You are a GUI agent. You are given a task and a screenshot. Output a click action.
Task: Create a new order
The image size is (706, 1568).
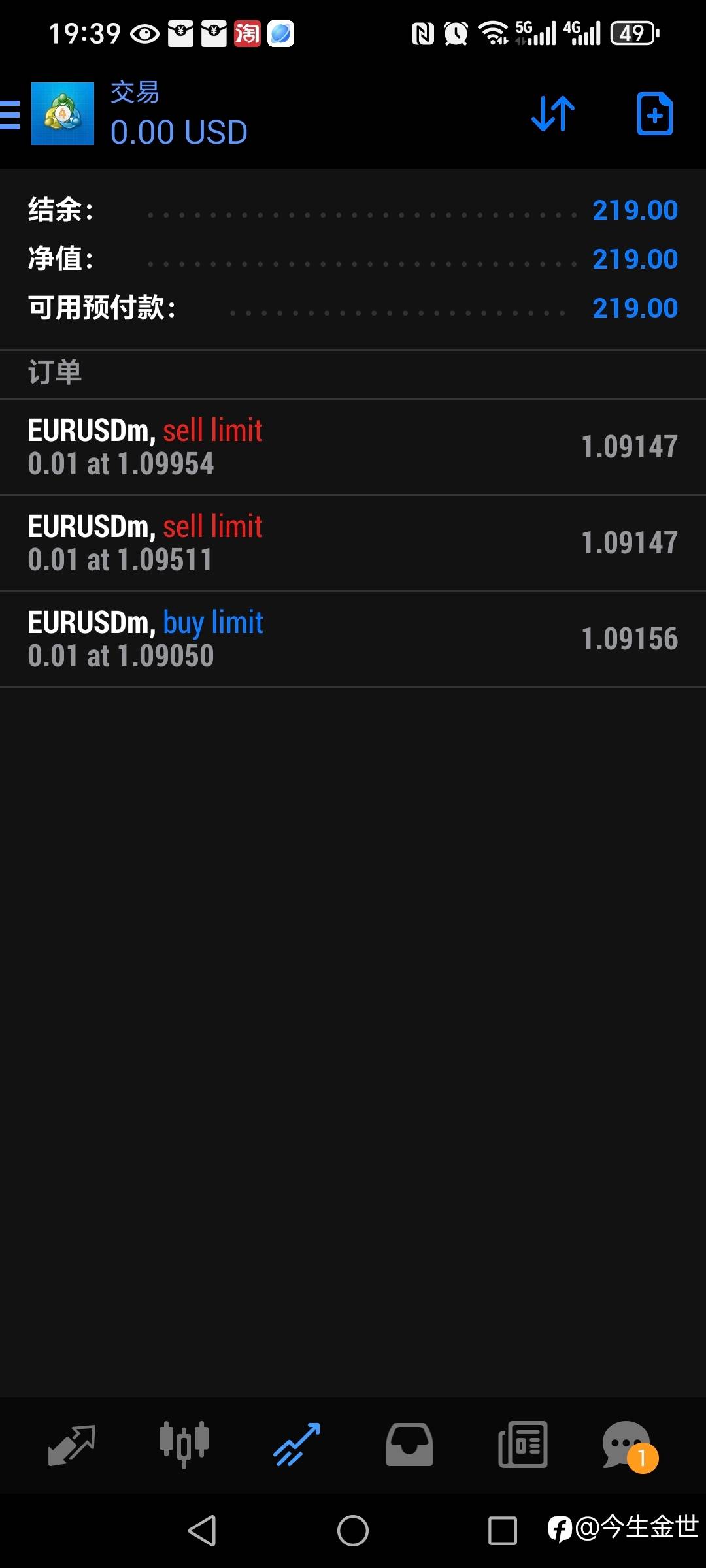654,114
